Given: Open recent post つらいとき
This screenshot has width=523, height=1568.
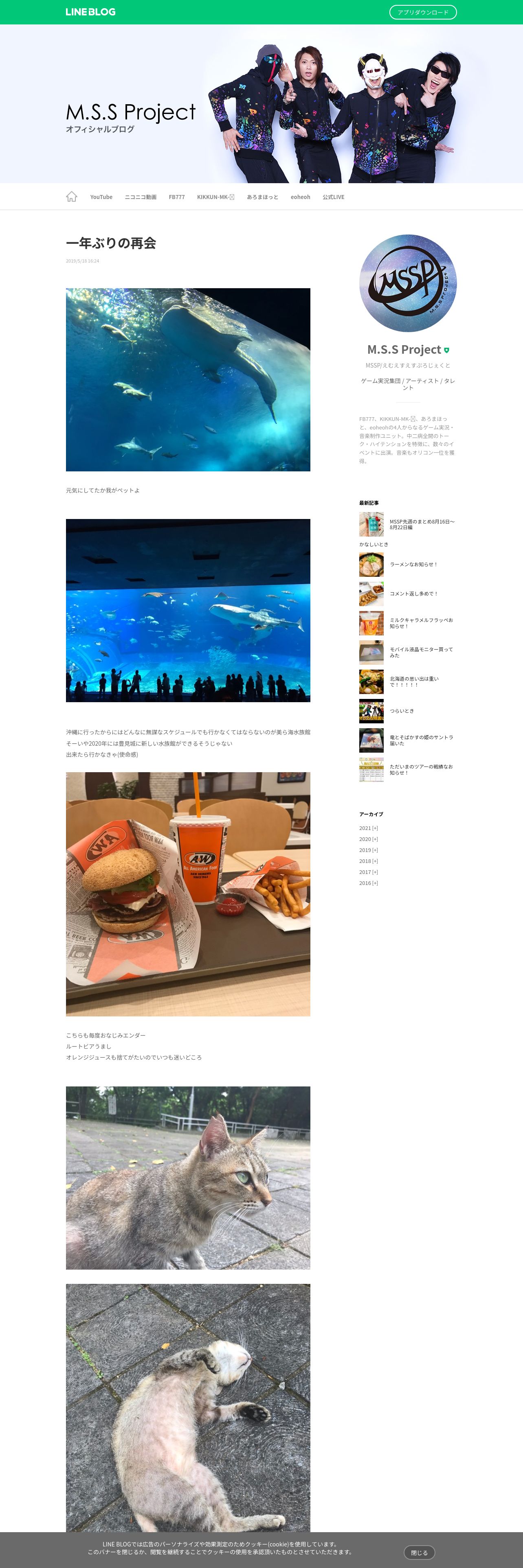Looking at the screenshot, I should point(402,711).
